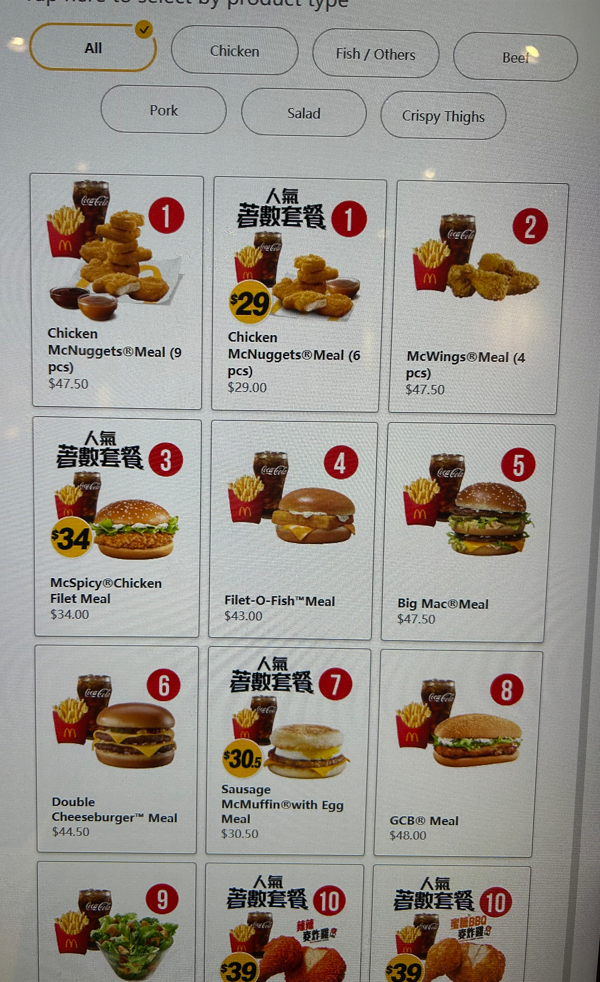Choose Chicken McNuggets Meal (6 pcs)
This screenshot has width=600, height=982.
298,294
